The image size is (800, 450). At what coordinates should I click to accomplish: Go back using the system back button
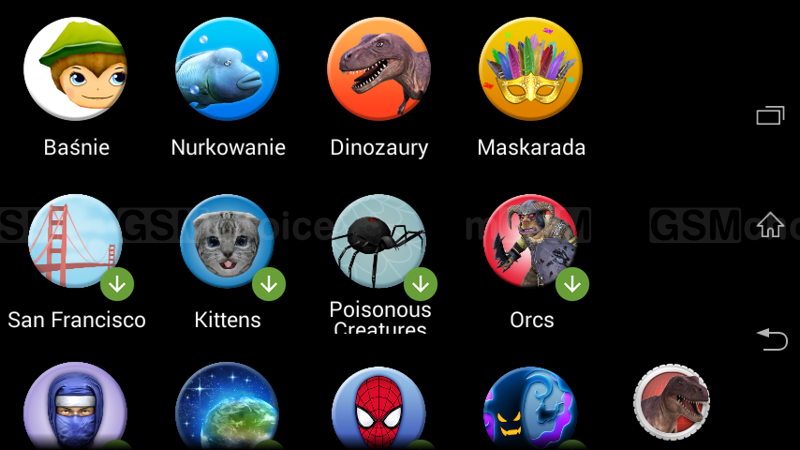pos(770,340)
